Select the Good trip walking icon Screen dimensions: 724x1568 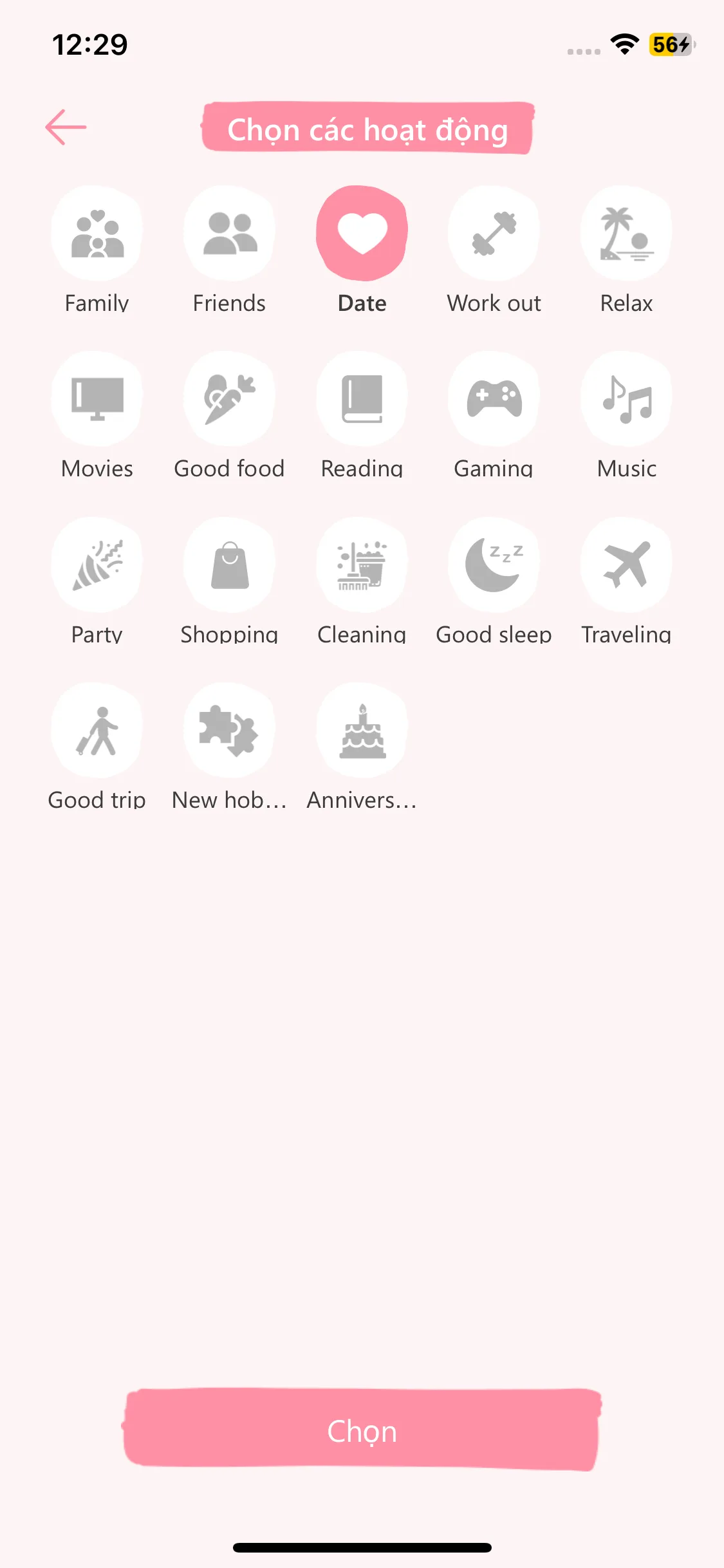(x=97, y=729)
